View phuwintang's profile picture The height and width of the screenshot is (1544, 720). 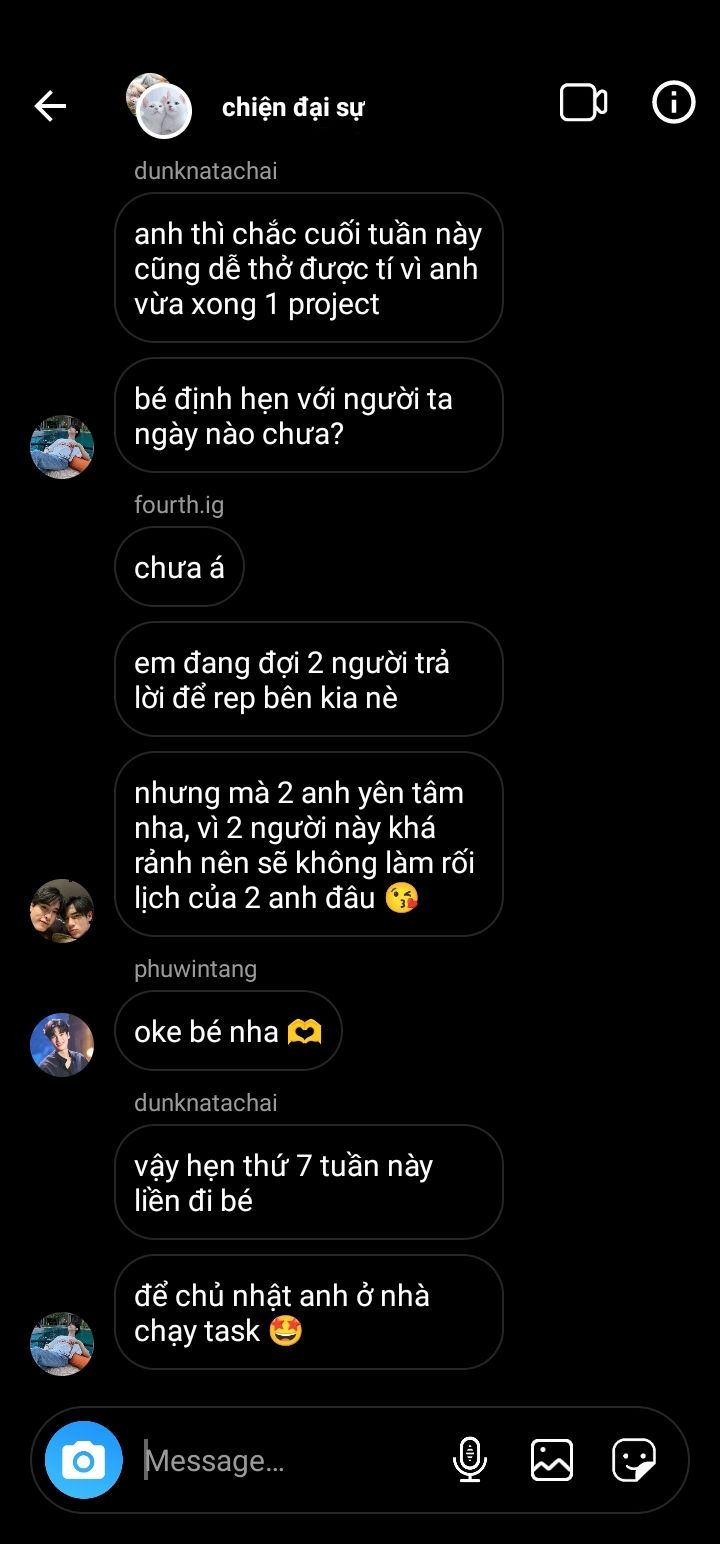click(x=62, y=1045)
